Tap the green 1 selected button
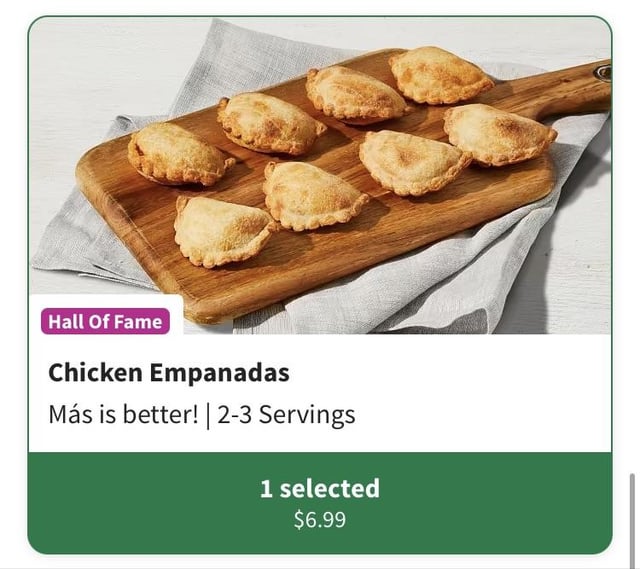 pos(319,502)
